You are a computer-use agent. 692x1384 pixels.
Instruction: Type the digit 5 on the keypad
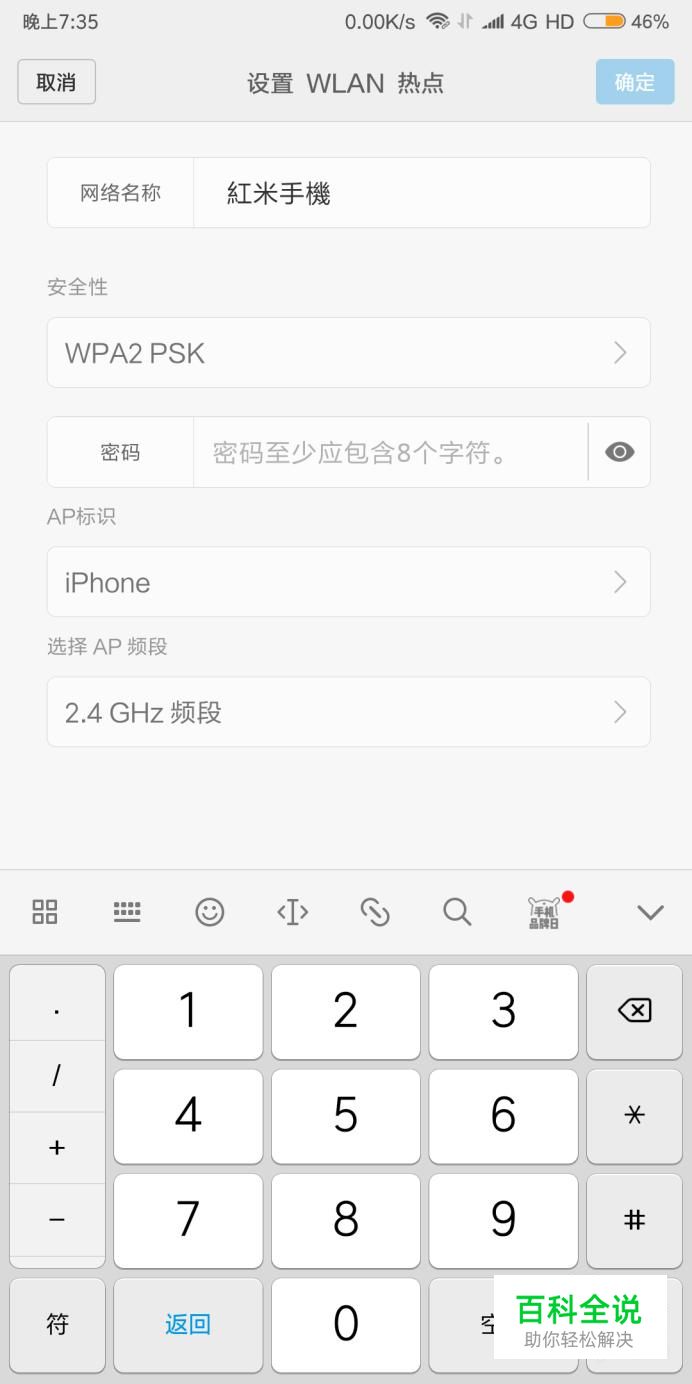pyautogui.click(x=346, y=1116)
